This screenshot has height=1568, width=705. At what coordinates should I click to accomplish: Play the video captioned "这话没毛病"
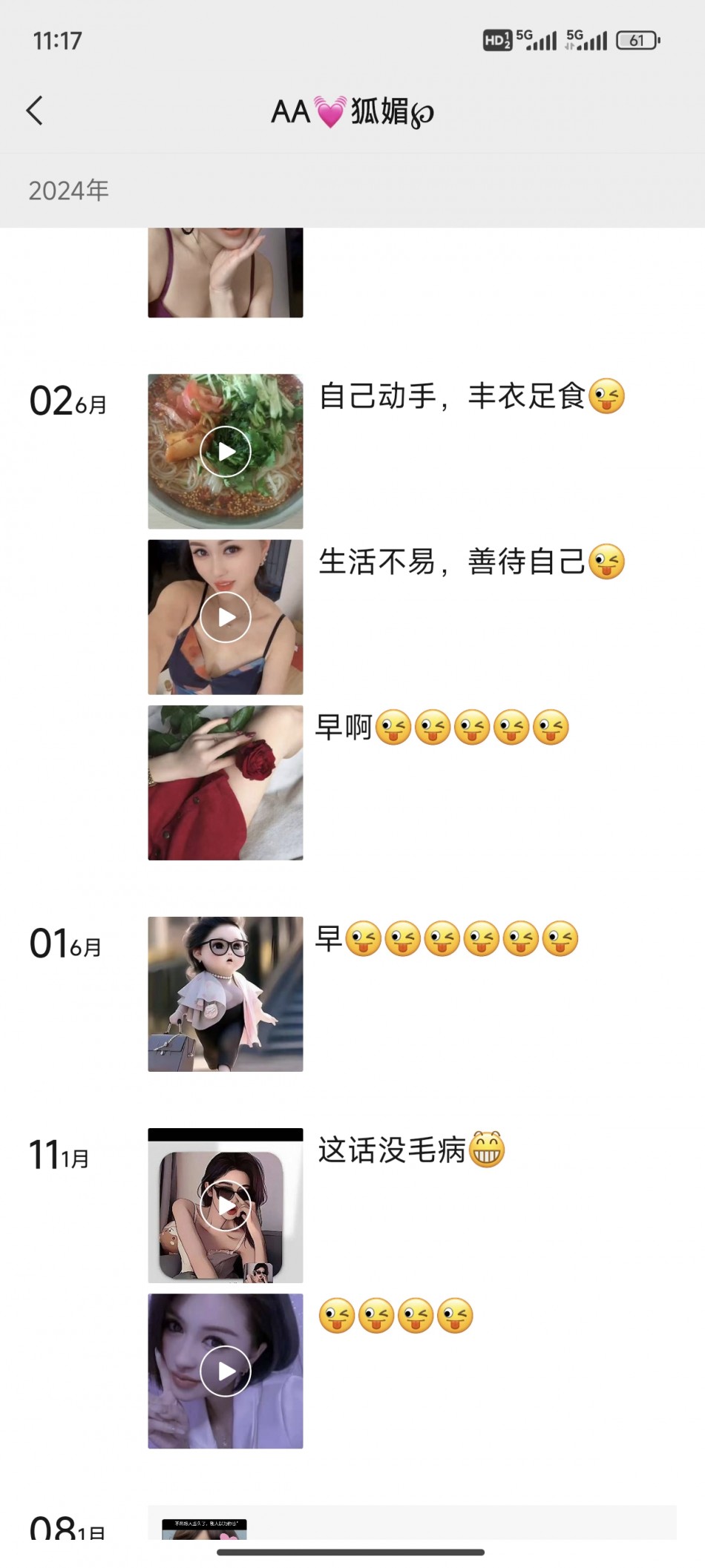pyautogui.click(x=226, y=1206)
